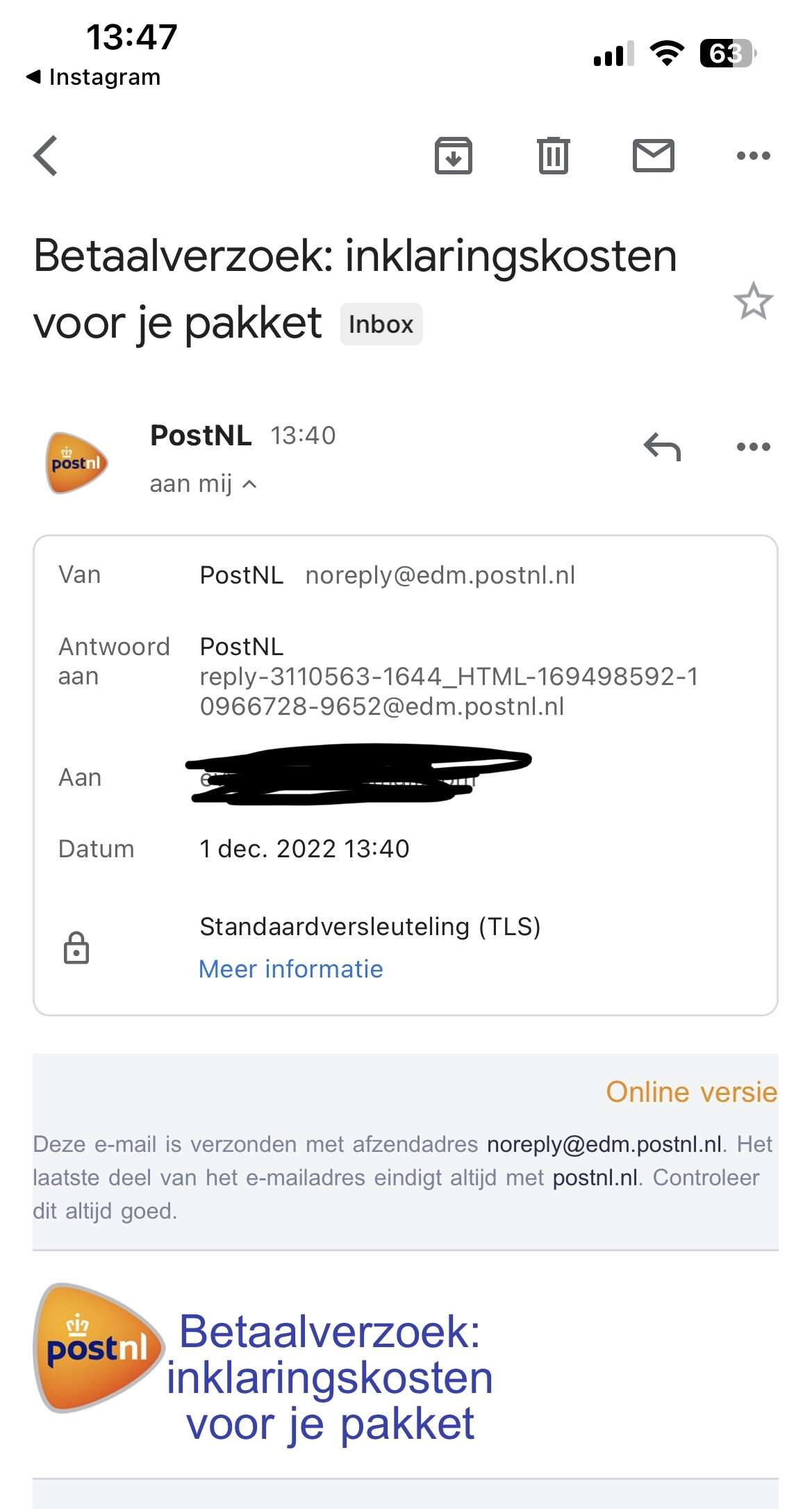Archive this email
812x1509 pixels.
point(454,156)
